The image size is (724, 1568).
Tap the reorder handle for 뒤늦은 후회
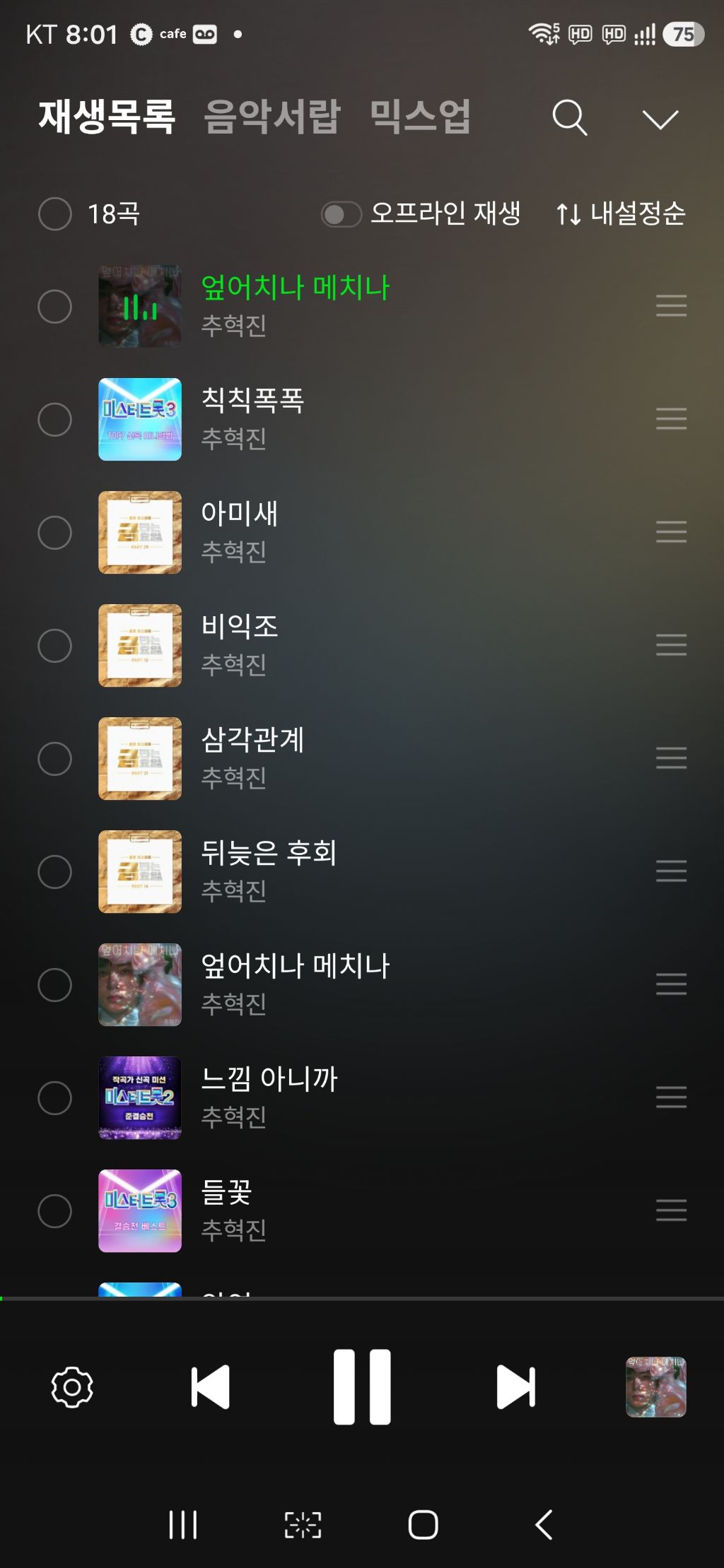671,871
